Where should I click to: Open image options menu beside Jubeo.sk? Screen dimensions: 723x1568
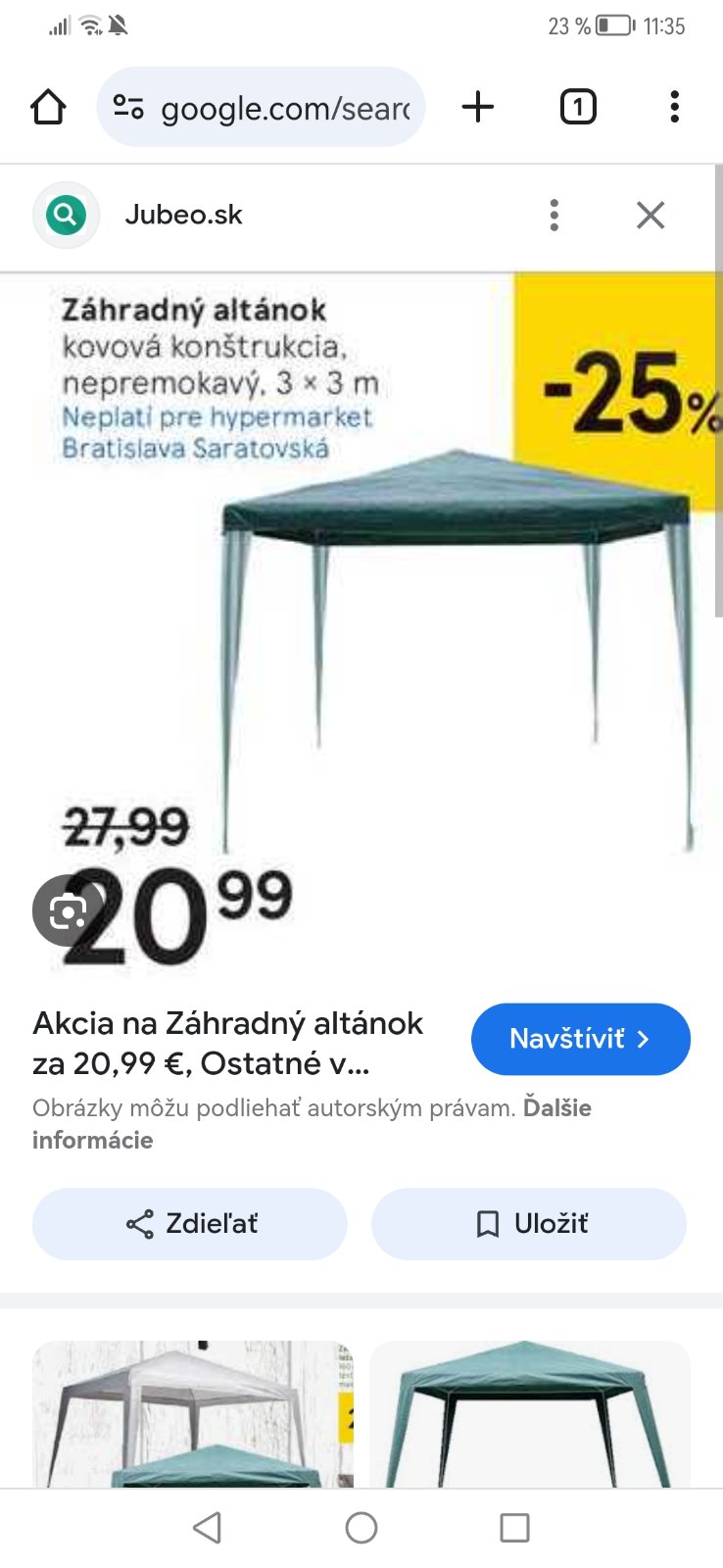tap(554, 215)
